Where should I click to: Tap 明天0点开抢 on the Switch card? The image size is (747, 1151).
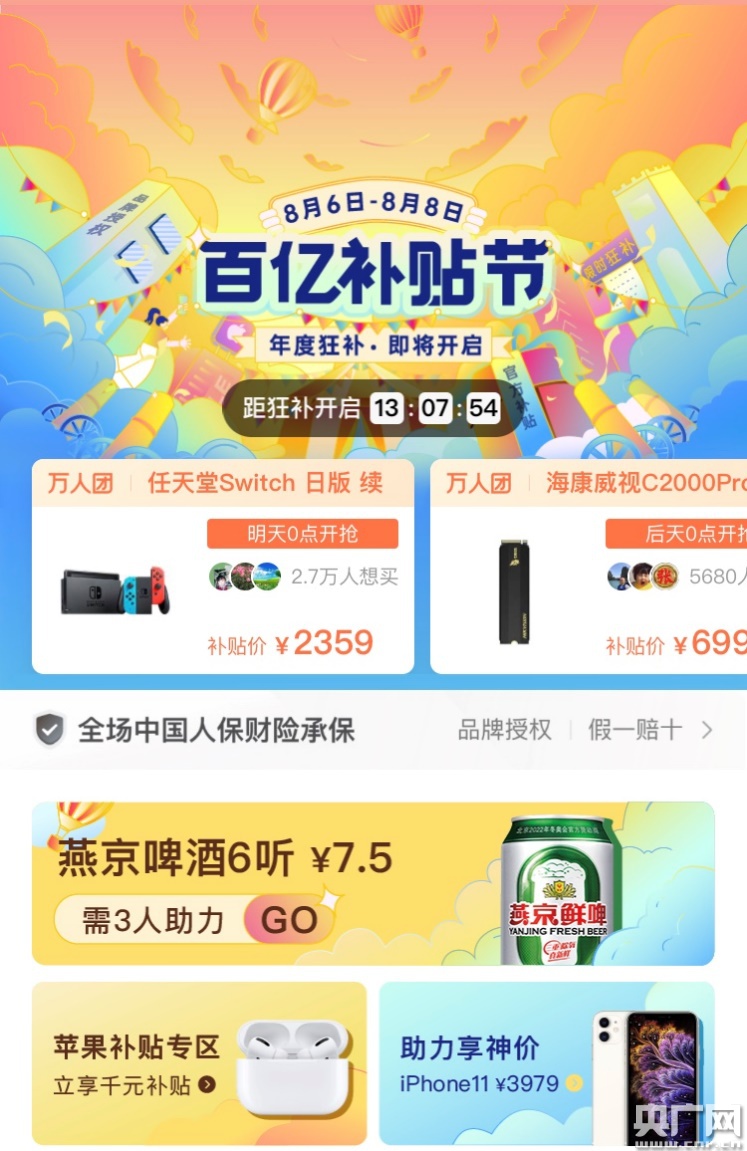coord(302,534)
